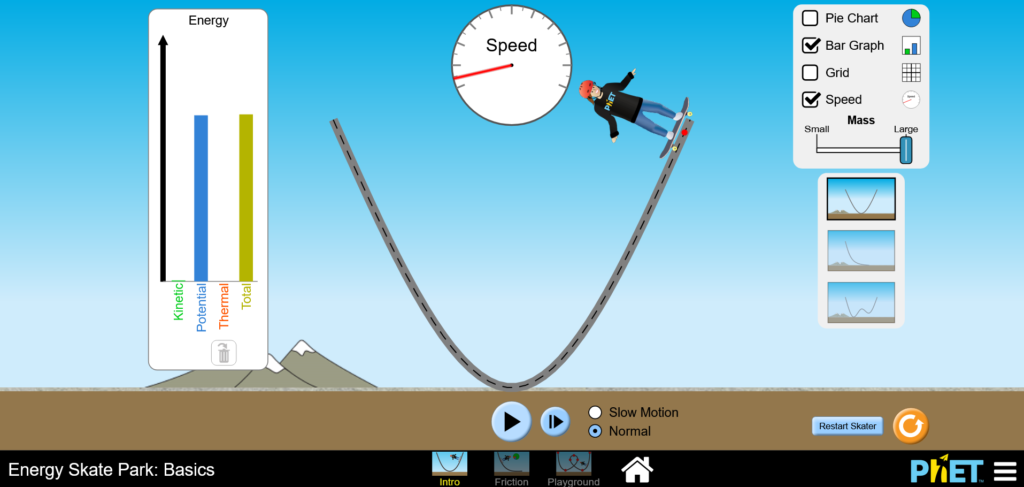Play the skater simulation
Screen dimensions: 1024x487
click(511, 421)
